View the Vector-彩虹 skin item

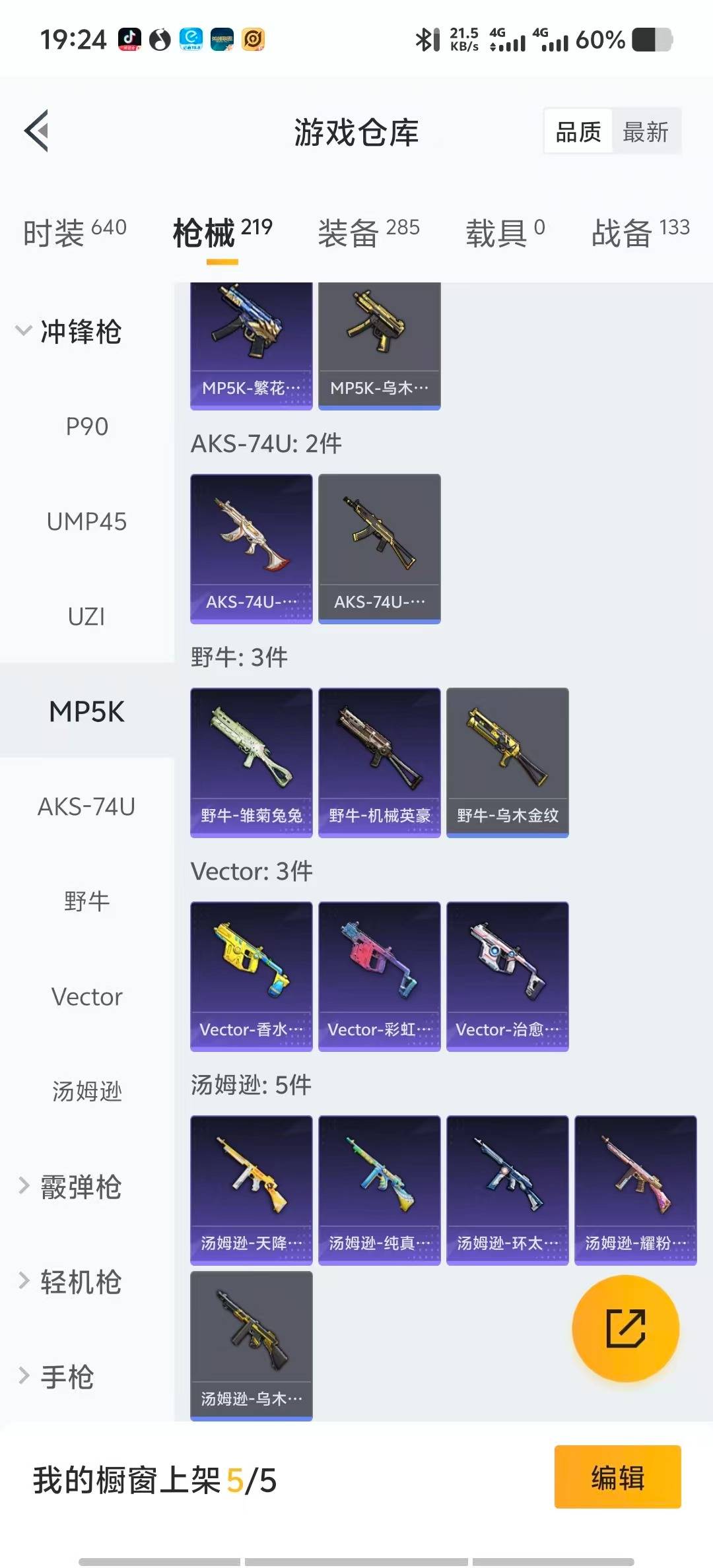point(379,976)
